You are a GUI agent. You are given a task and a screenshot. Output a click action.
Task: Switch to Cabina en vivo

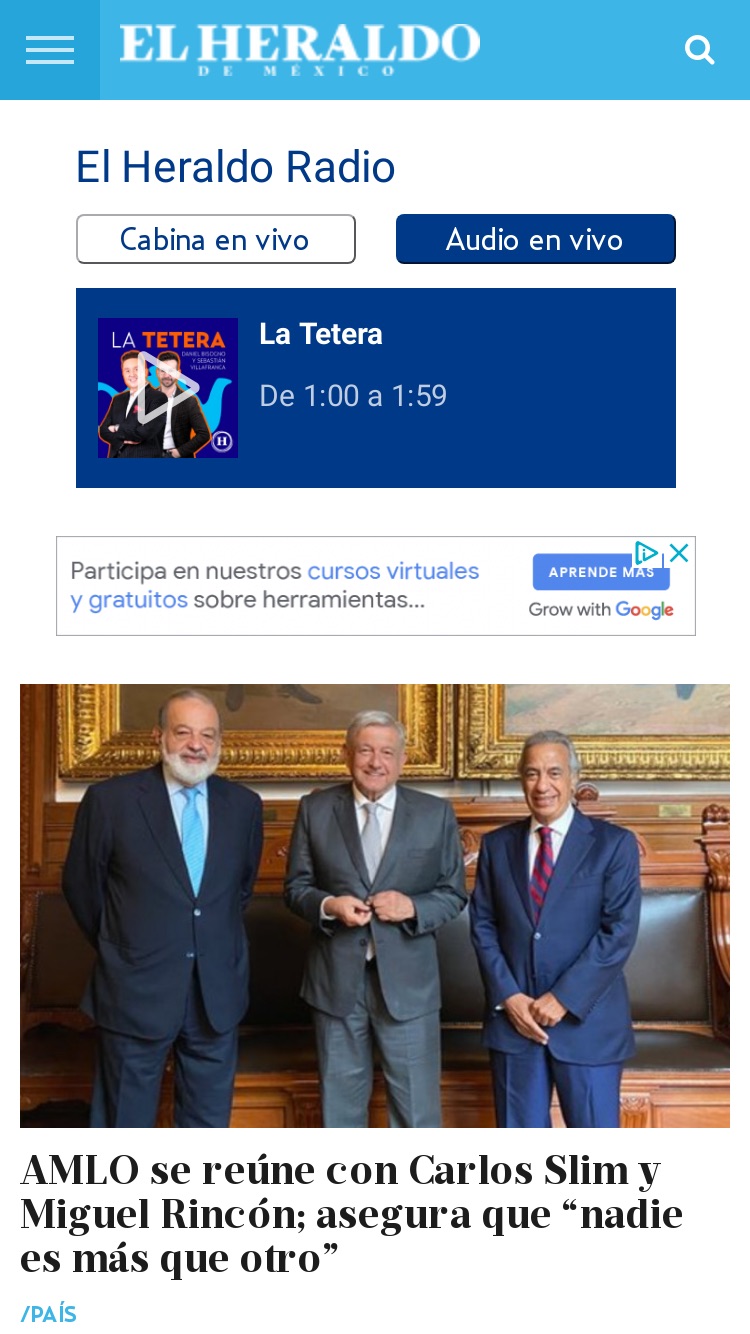(216, 239)
